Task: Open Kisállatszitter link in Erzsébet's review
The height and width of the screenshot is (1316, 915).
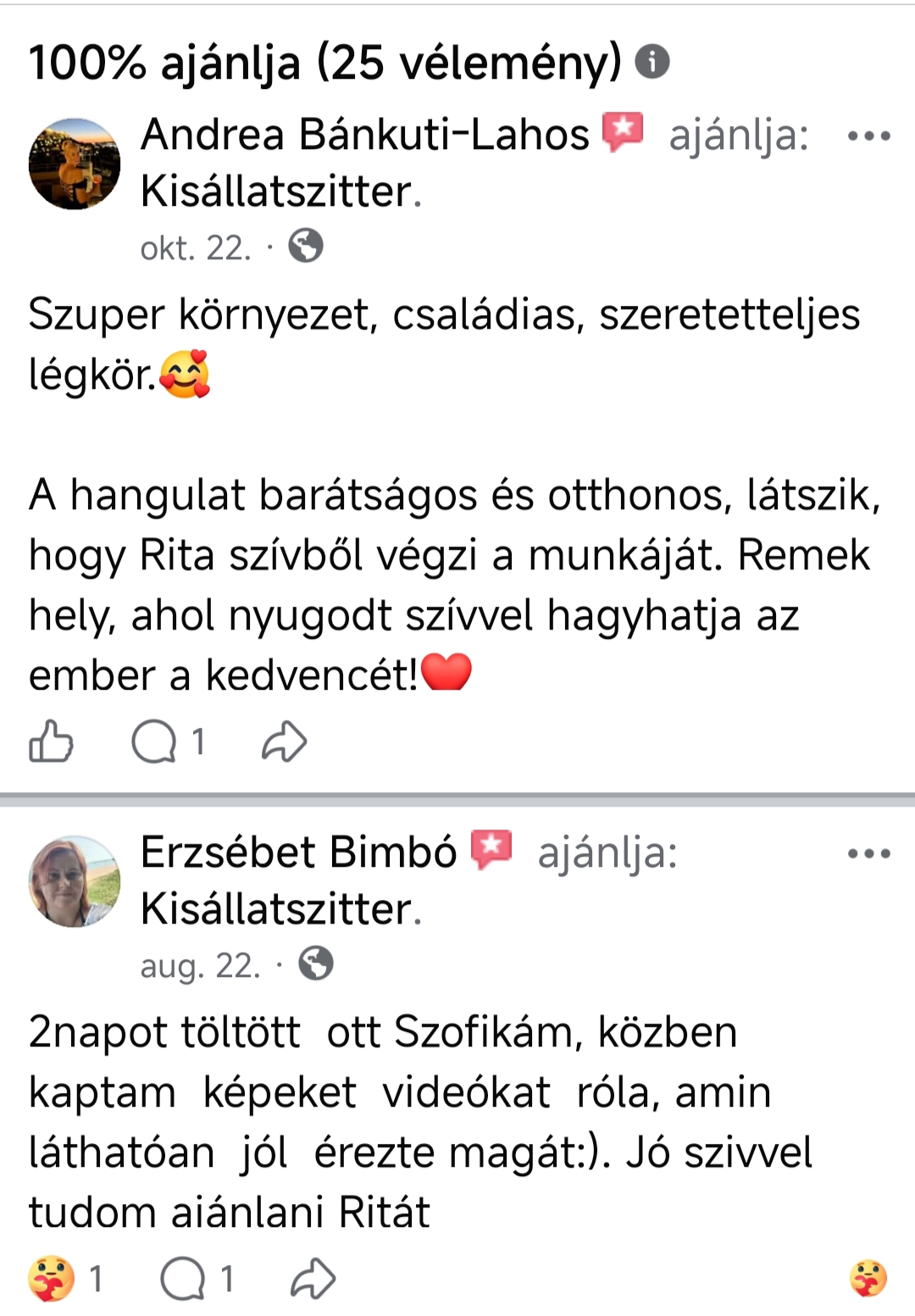Action: [276, 909]
